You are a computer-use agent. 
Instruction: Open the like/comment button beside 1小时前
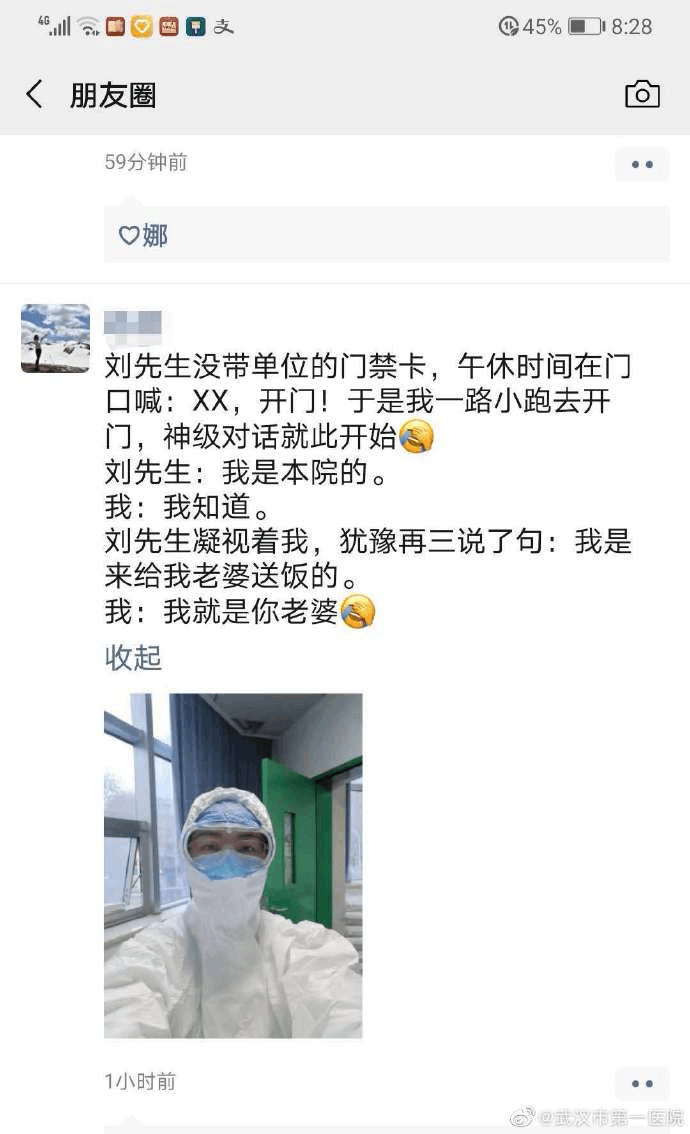[x=641, y=1083]
